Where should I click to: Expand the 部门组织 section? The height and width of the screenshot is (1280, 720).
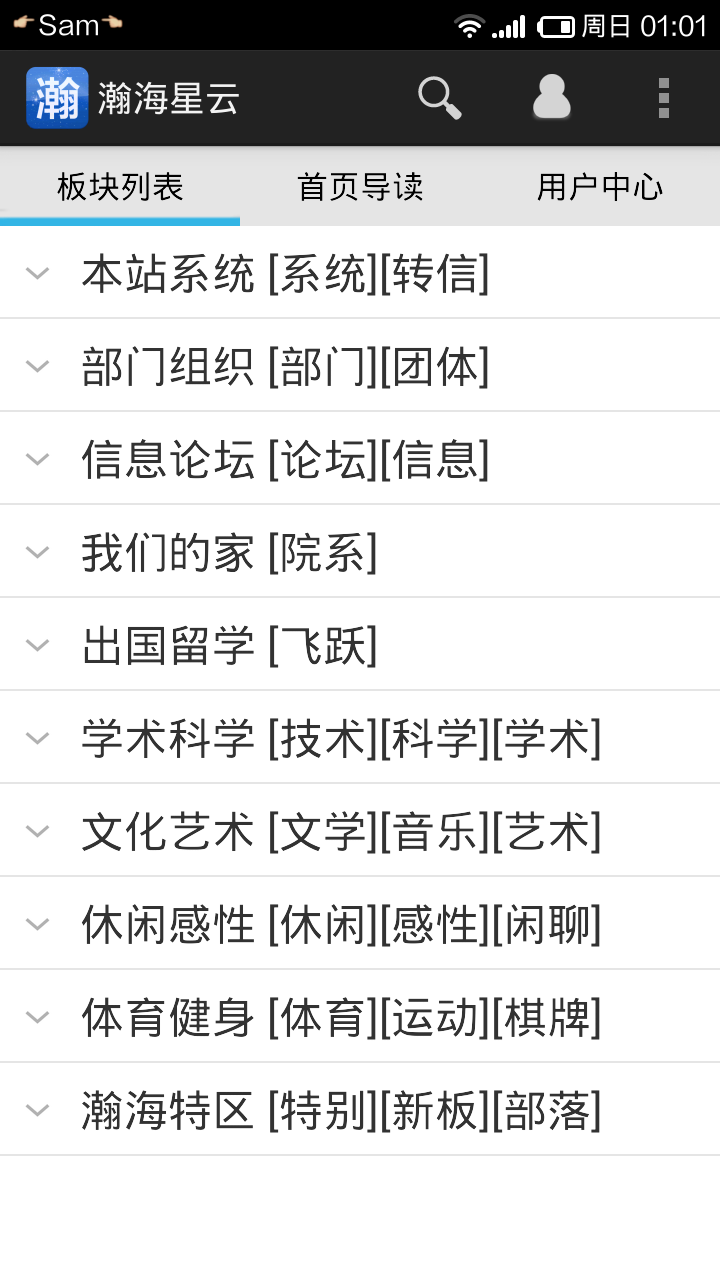point(360,366)
